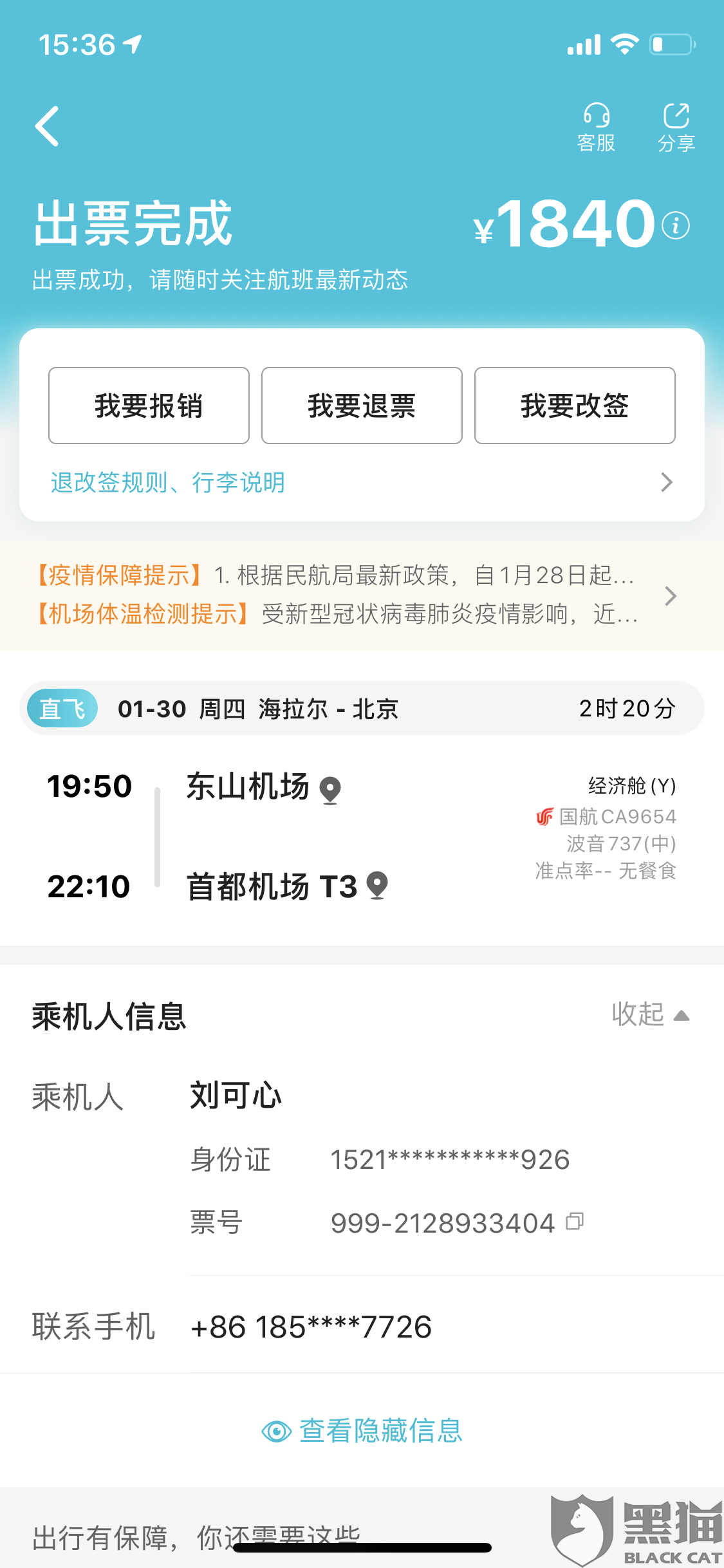Copy the ticket number 999-2128933404
The height and width of the screenshot is (1568, 724).
[575, 1221]
